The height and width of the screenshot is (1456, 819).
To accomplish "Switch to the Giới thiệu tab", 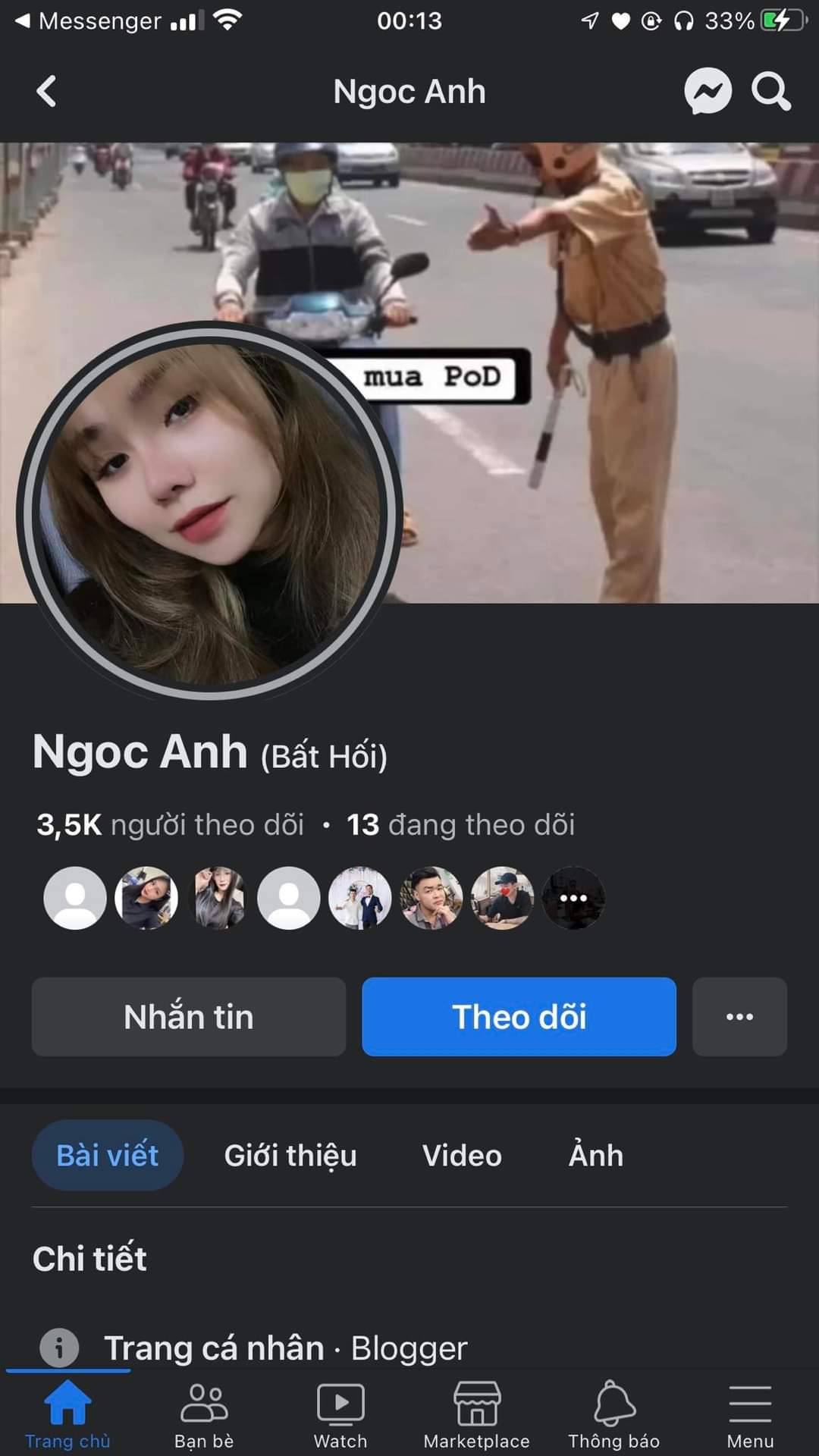I will point(290,1155).
